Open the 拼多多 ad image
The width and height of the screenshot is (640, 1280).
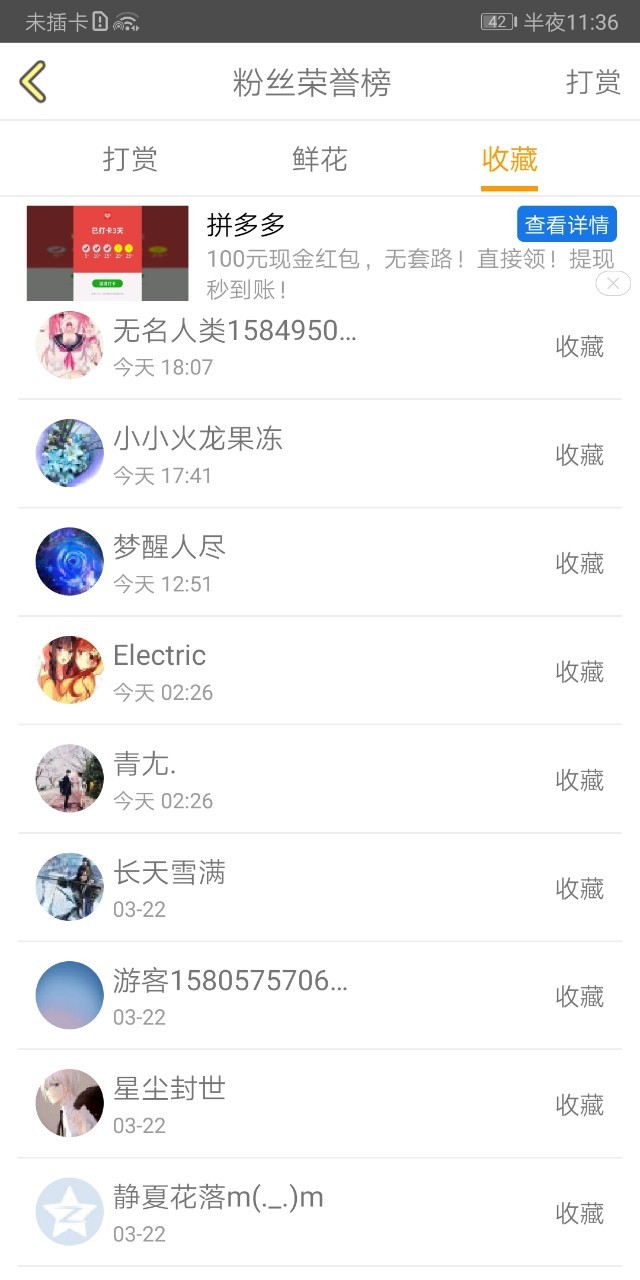(107, 253)
